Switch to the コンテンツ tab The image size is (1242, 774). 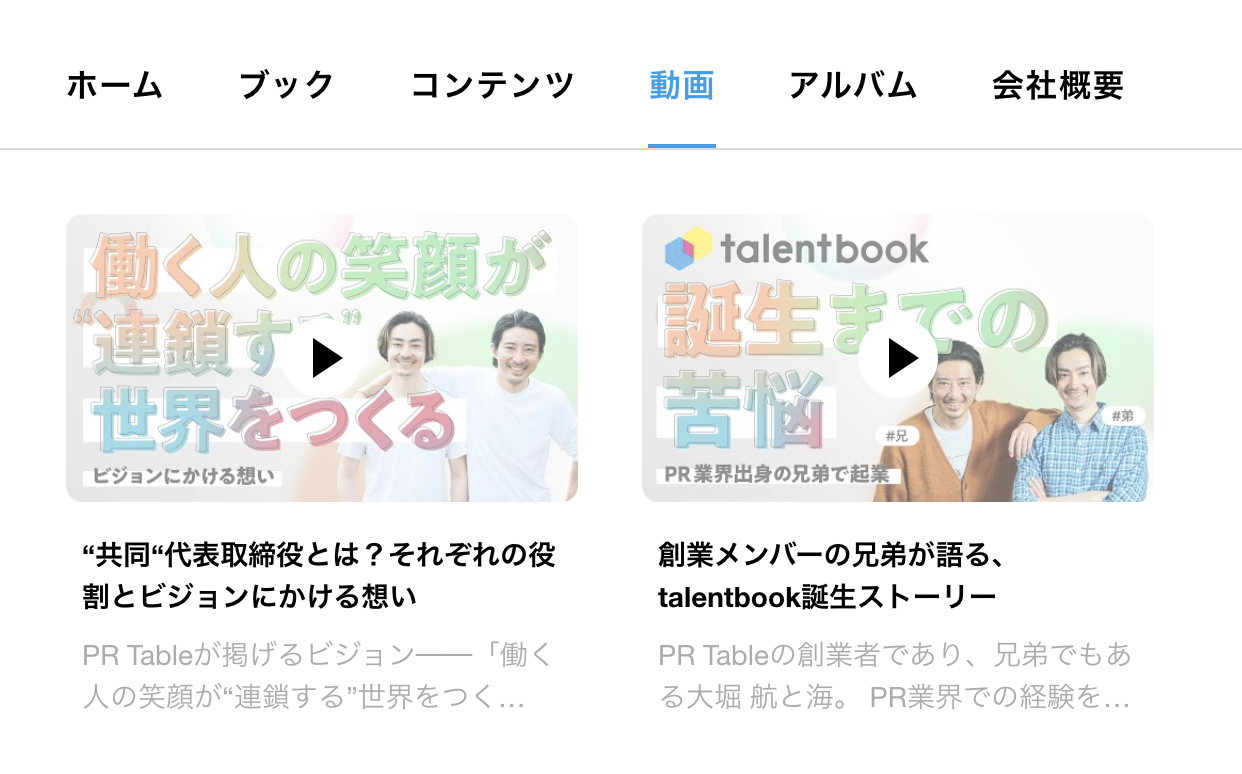[492, 86]
